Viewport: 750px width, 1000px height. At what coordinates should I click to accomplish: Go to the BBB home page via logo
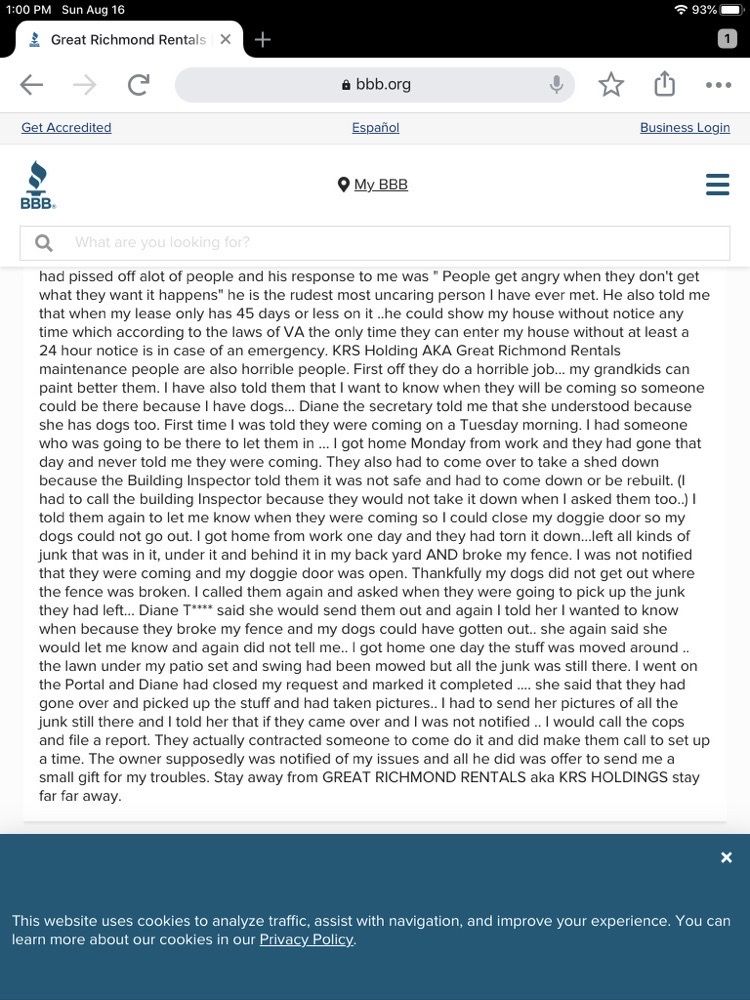click(38, 185)
